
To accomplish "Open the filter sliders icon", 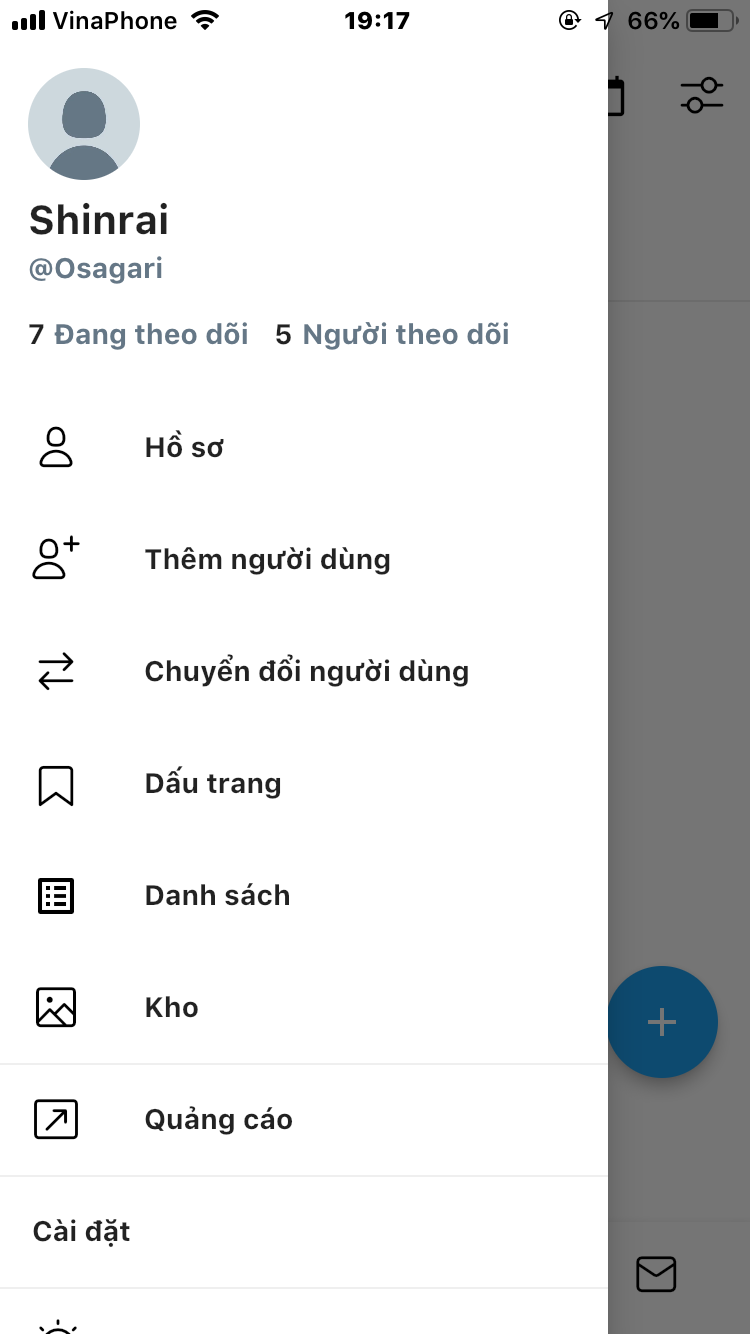I will 701,96.
